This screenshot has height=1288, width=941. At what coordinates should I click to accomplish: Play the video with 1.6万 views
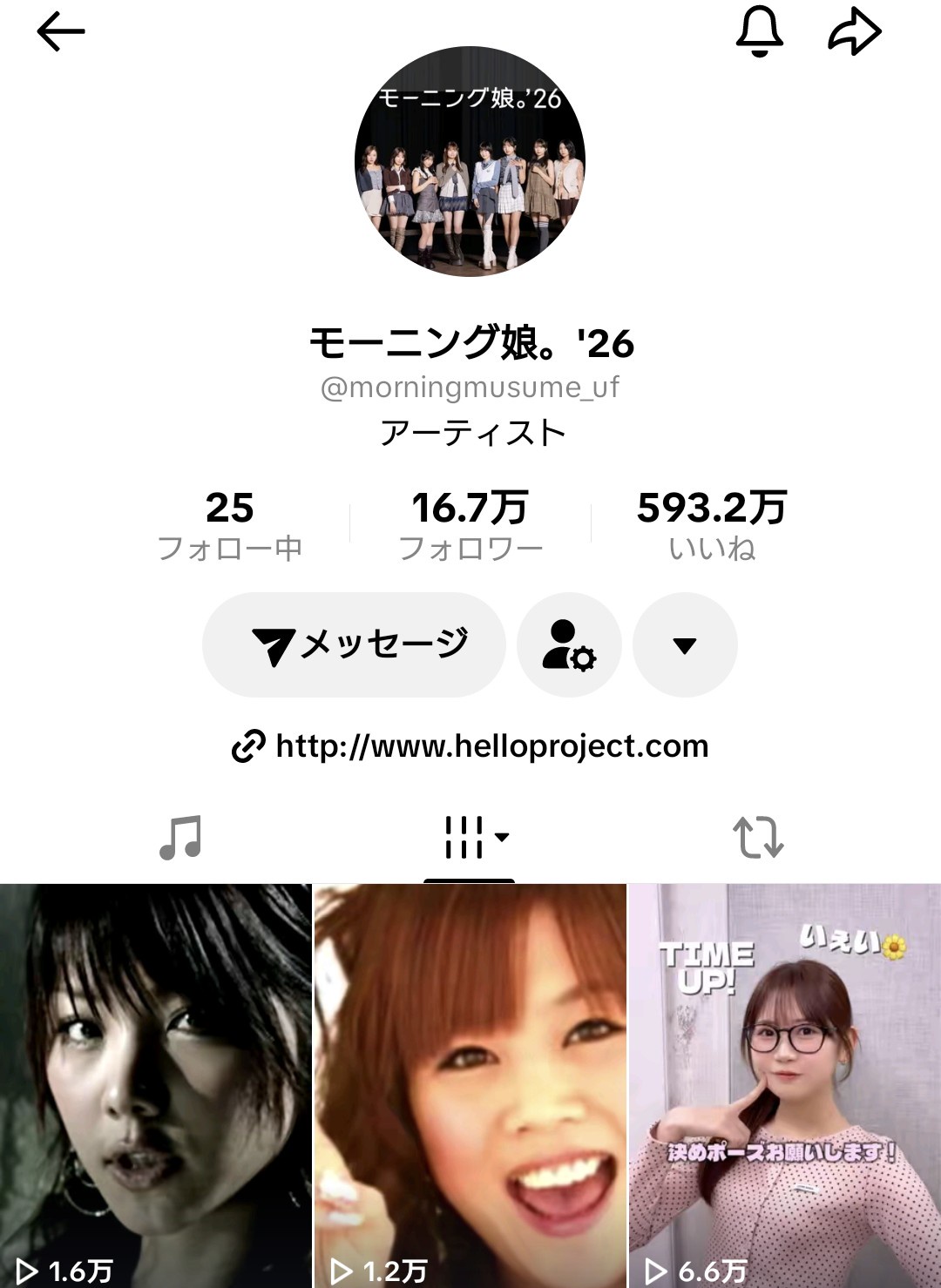tap(155, 1084)
